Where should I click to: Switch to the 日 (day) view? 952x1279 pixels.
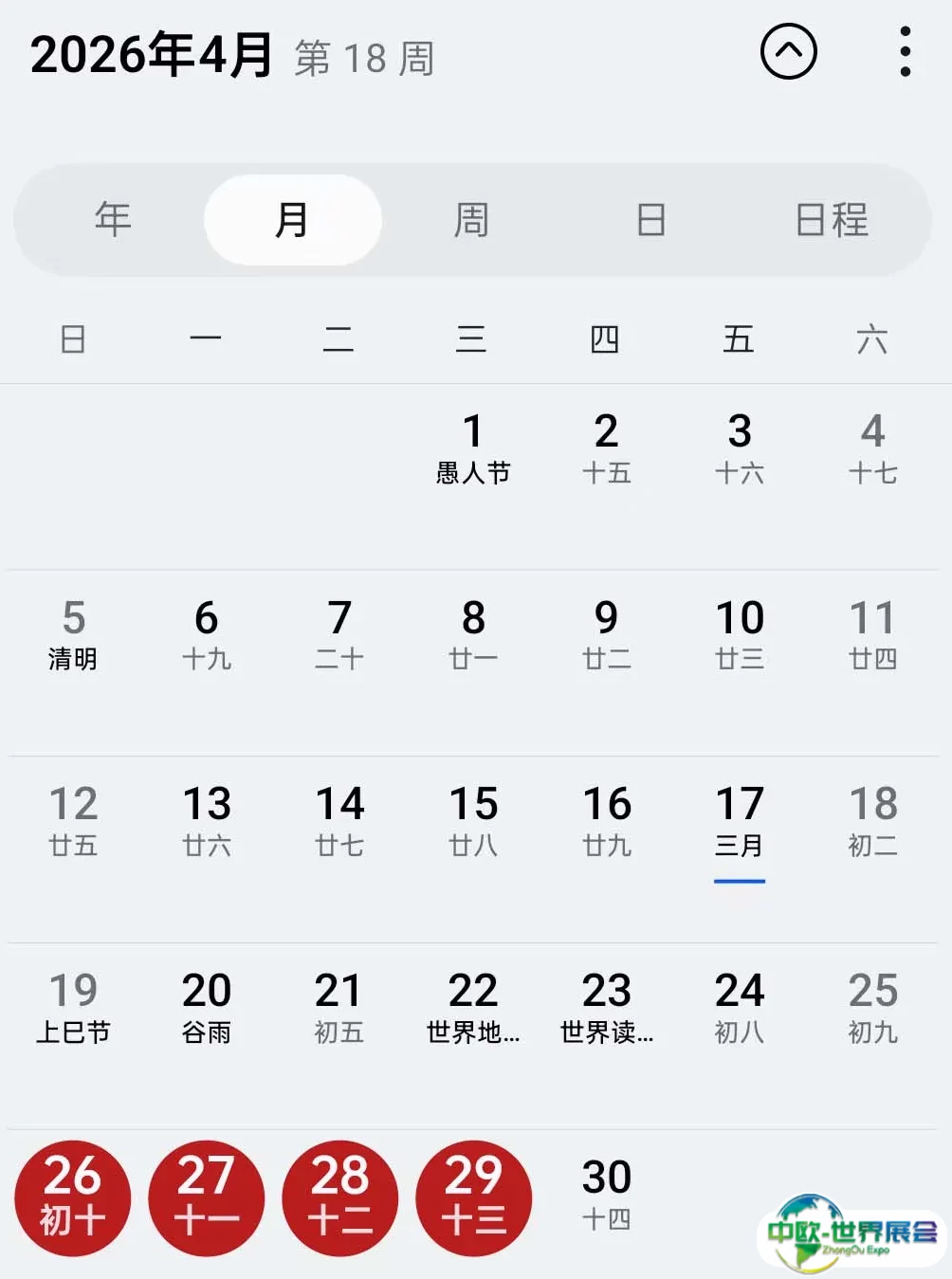pyautogui.click(x=650, y=220)
